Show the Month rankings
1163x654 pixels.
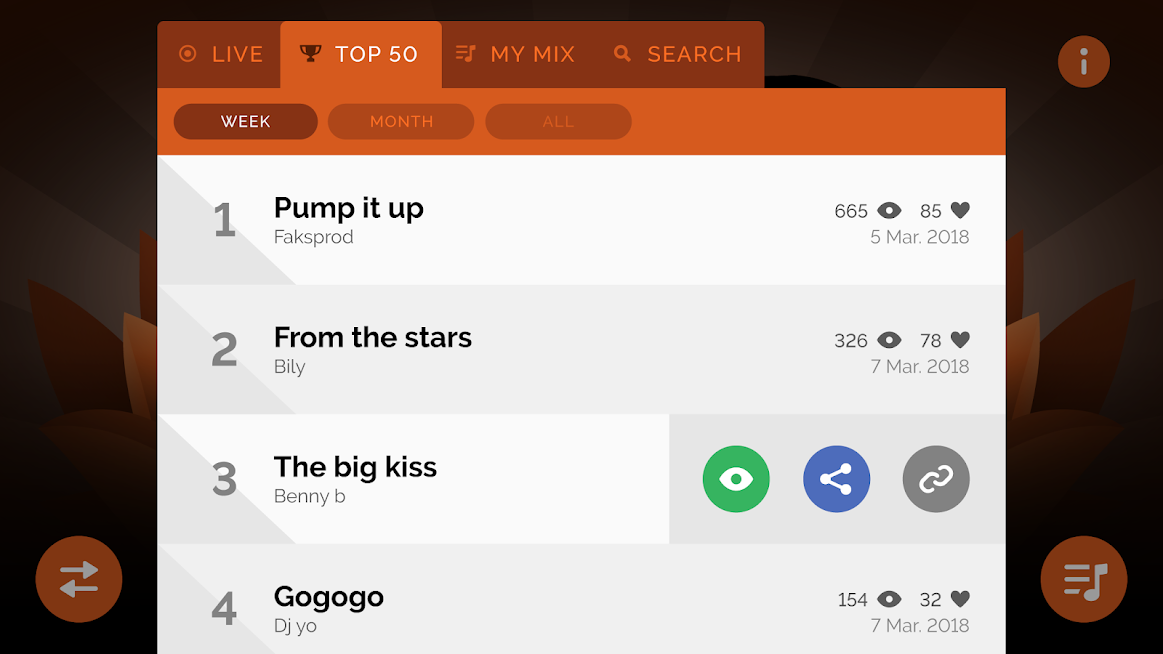tap(401, 122)
